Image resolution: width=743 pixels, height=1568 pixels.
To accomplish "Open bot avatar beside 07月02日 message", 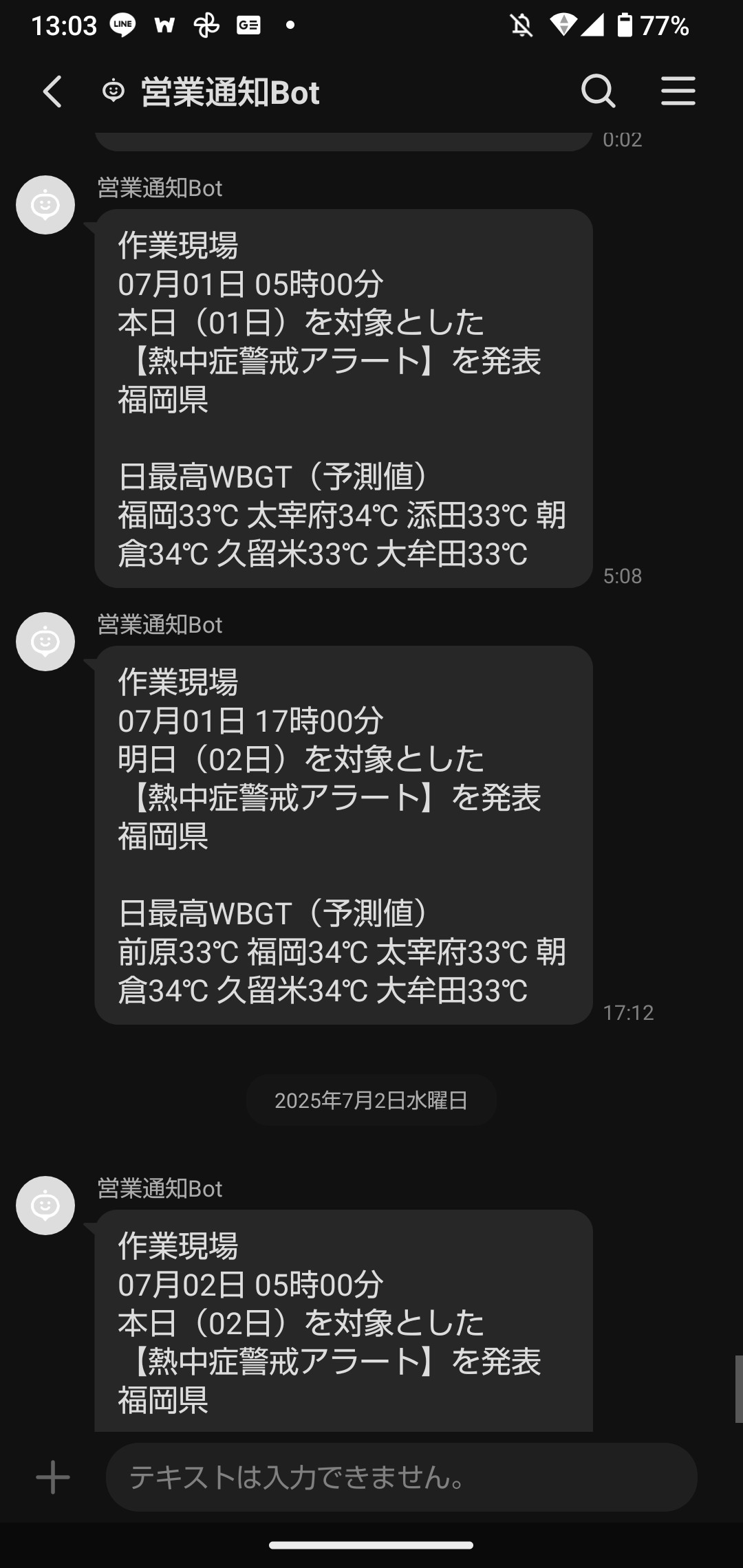I will point(45,1206).
